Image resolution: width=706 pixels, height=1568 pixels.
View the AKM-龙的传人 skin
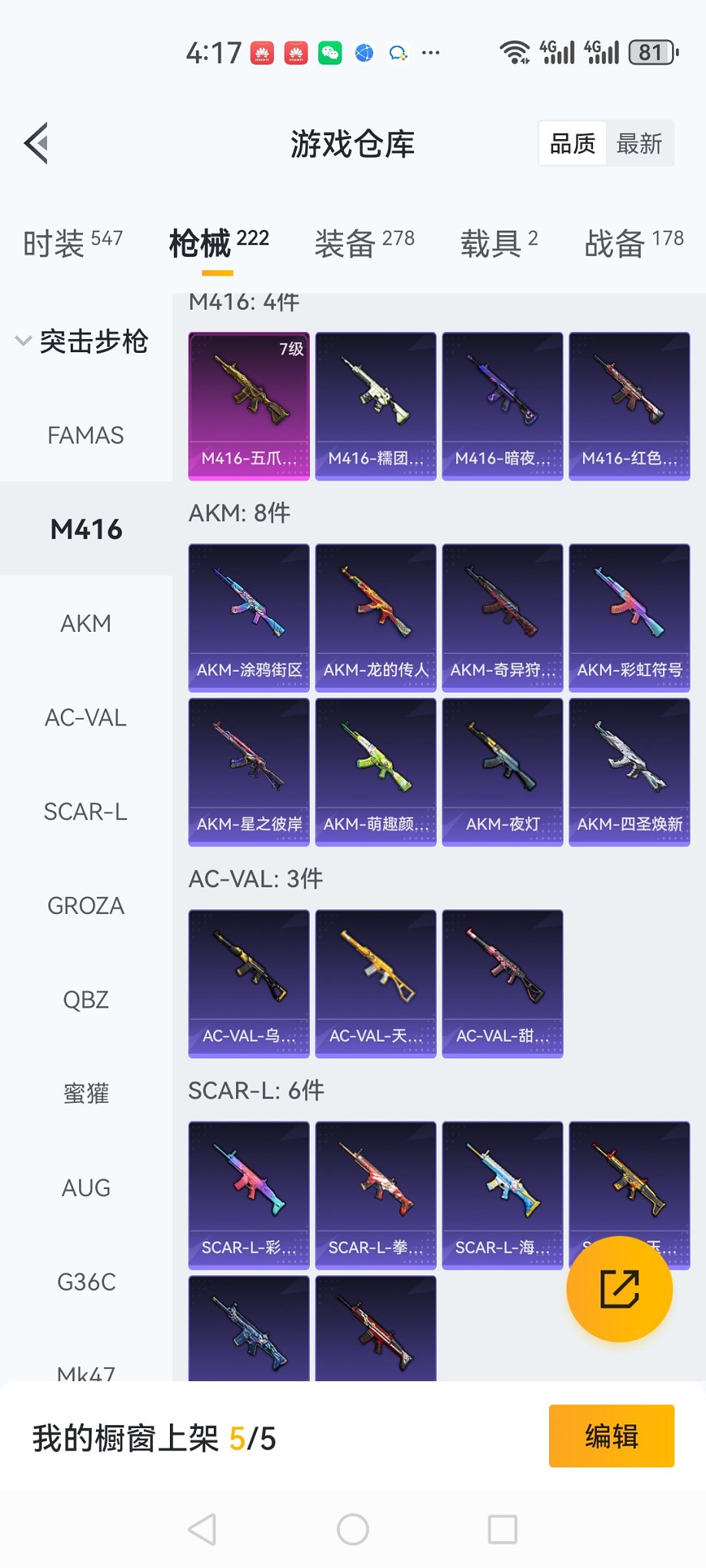point(375,618)
